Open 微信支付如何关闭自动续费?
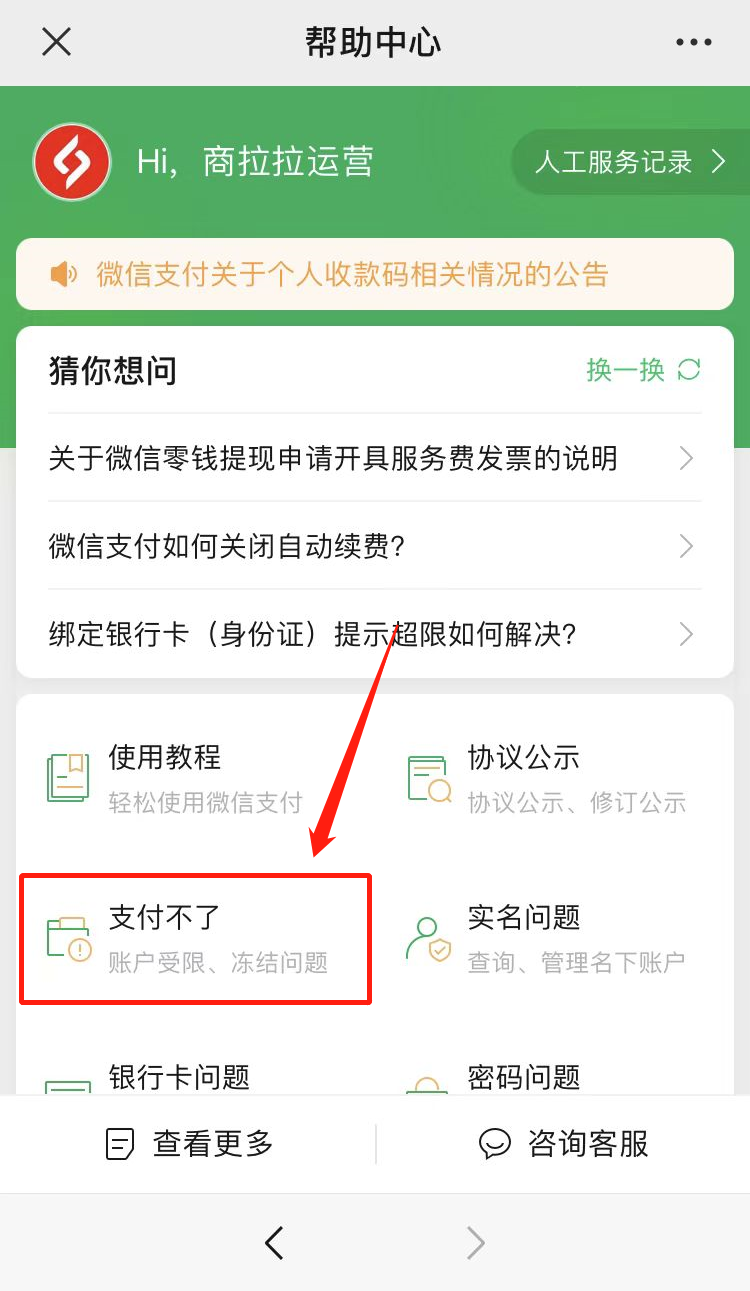The height and width of the screenshot is (1291, 750). pos(375,546)
